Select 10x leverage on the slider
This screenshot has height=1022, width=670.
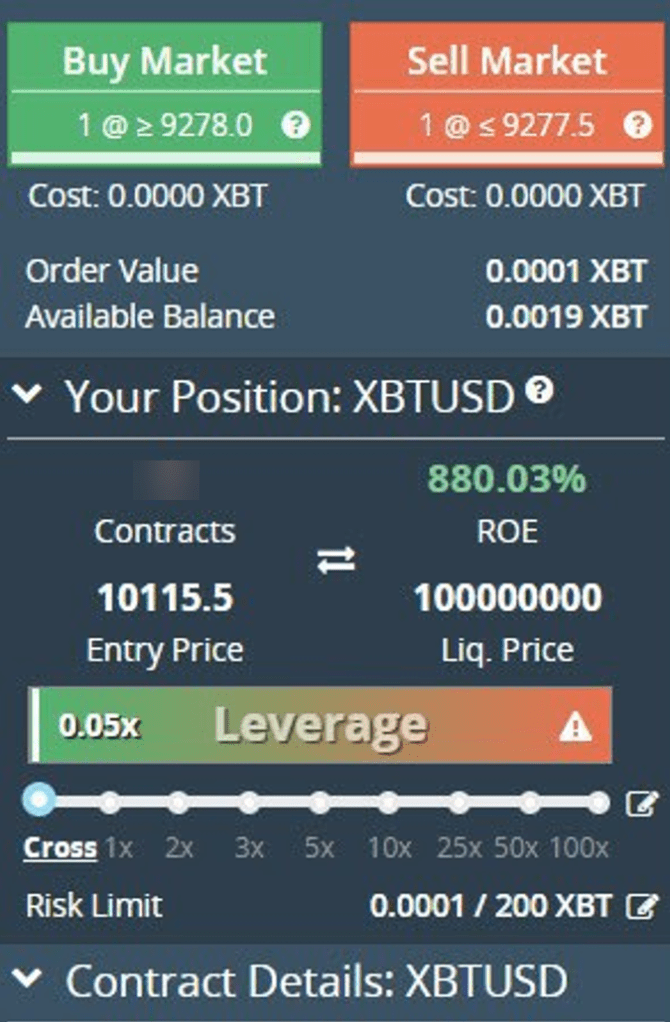[389, 801]
